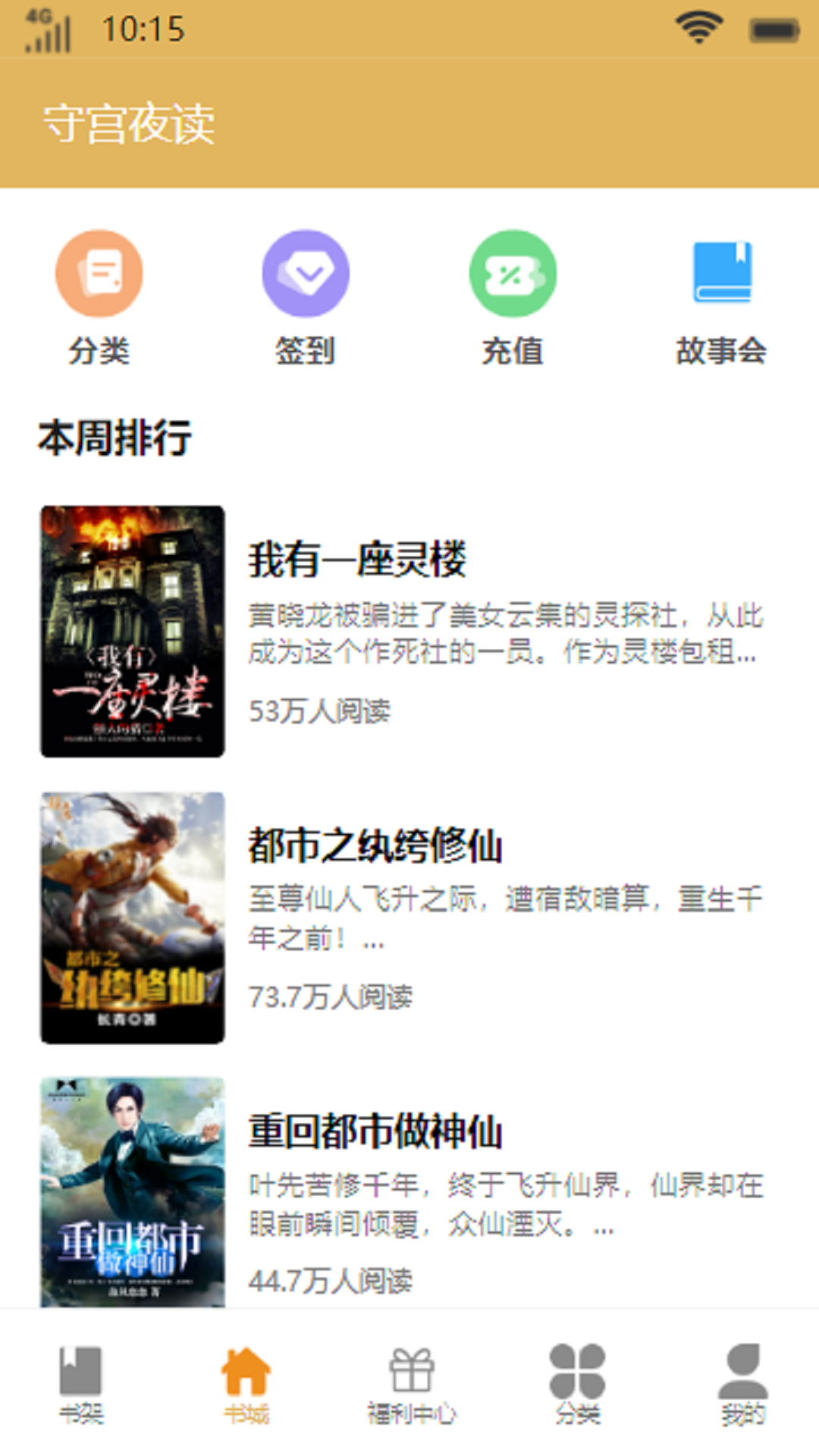
Task: Tap the 都市之纨绔修仙 cover image
Action: [132, 916]
